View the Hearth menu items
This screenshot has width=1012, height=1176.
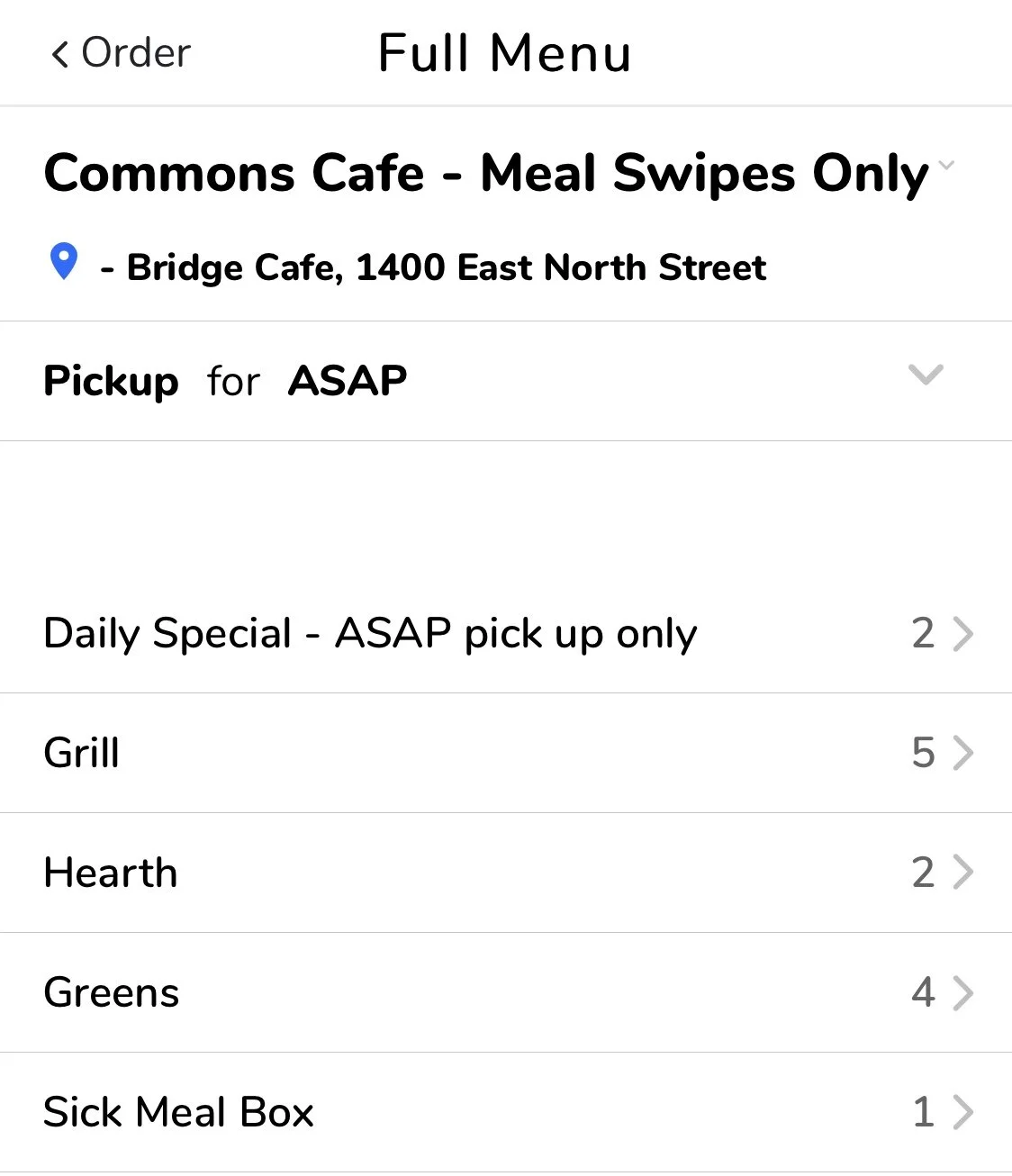pos(505,873)
